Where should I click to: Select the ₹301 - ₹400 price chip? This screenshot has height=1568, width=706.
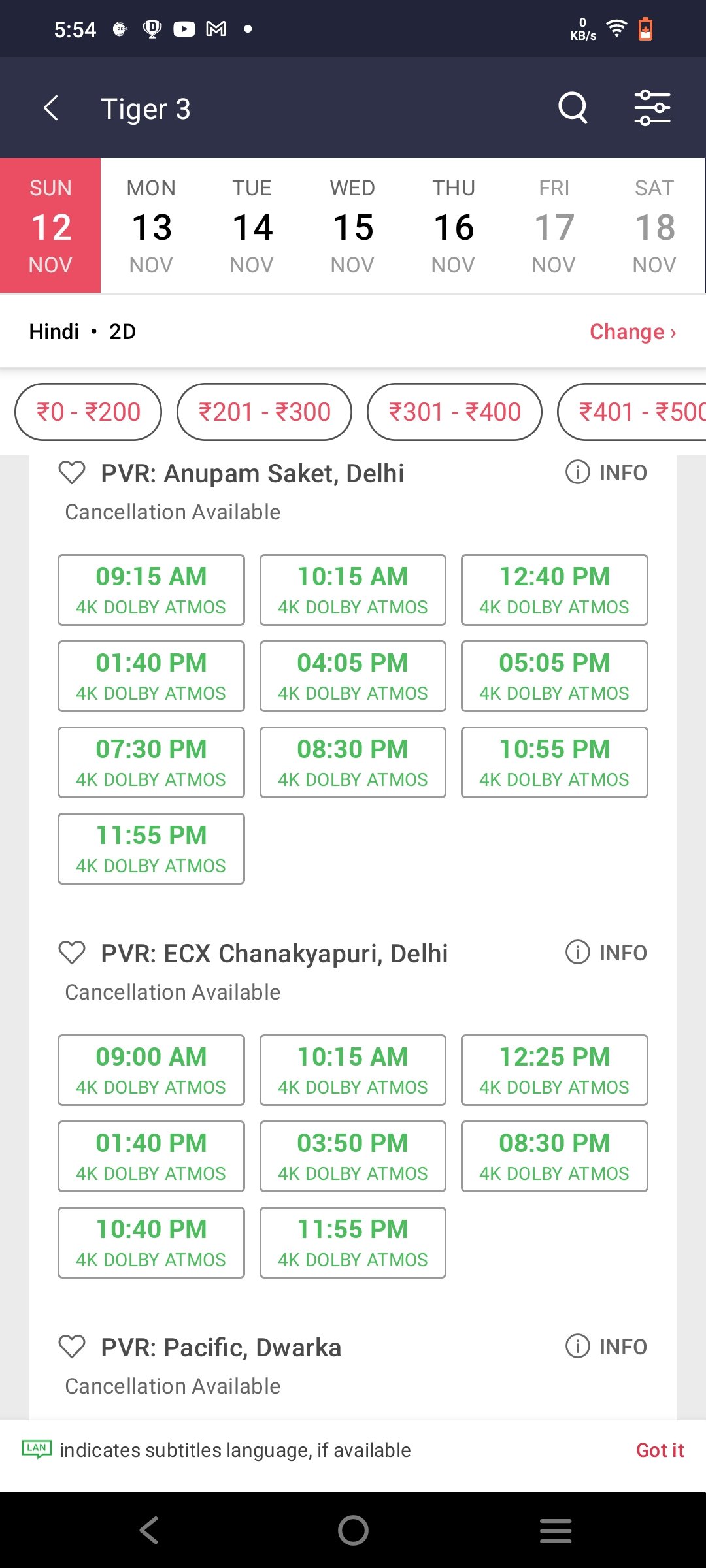coord(454,412)
